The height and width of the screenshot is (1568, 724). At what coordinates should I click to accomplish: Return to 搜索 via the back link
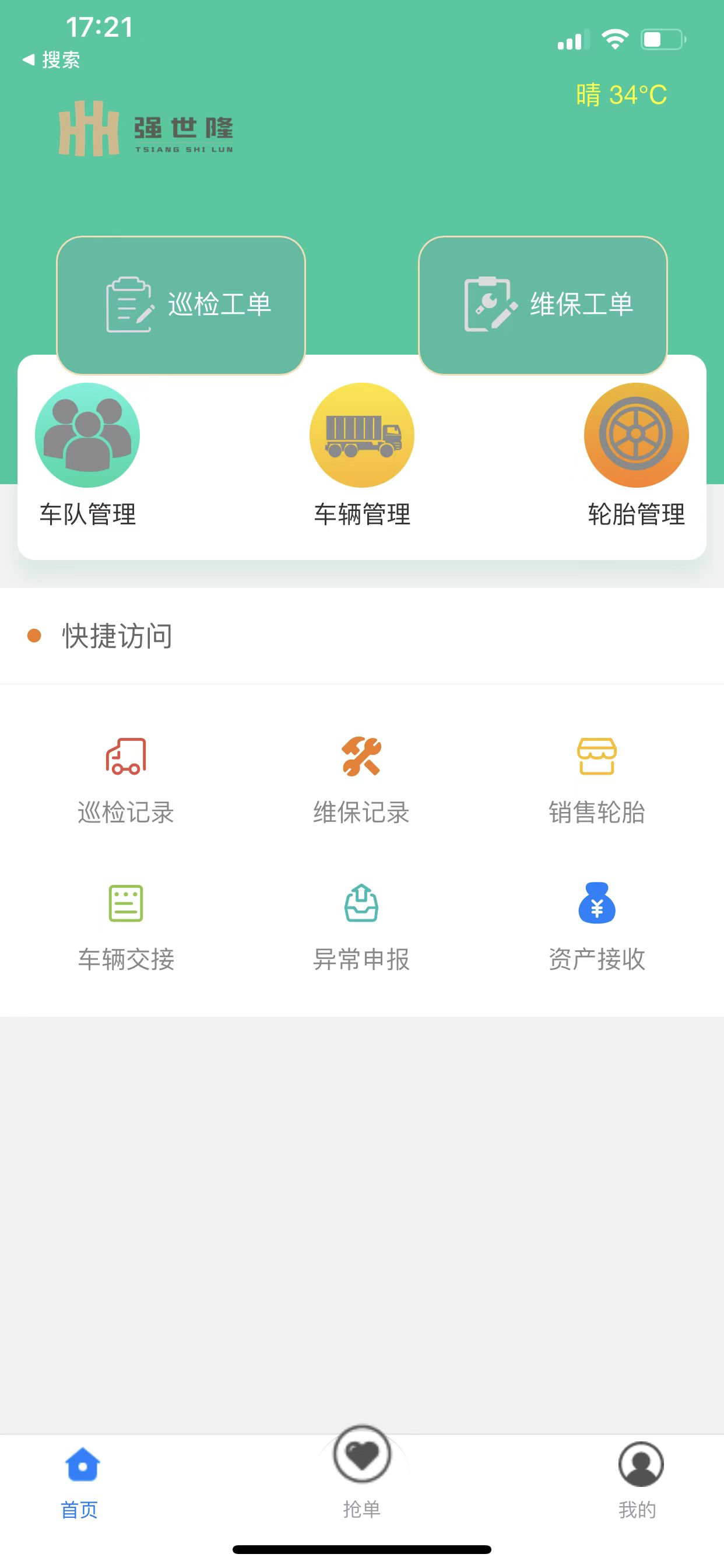51,60
